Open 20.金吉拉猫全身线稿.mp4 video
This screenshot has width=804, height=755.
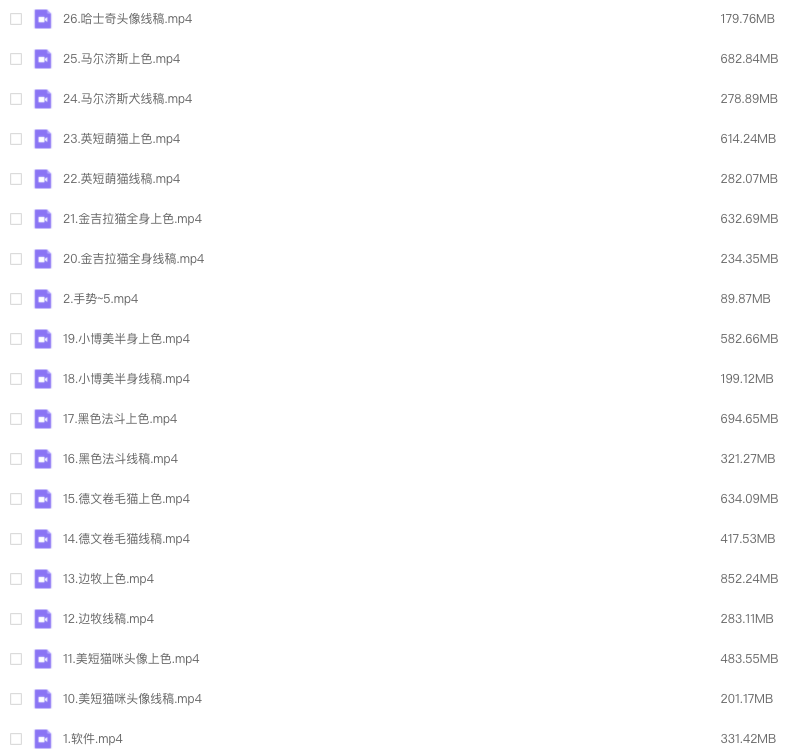133,259
